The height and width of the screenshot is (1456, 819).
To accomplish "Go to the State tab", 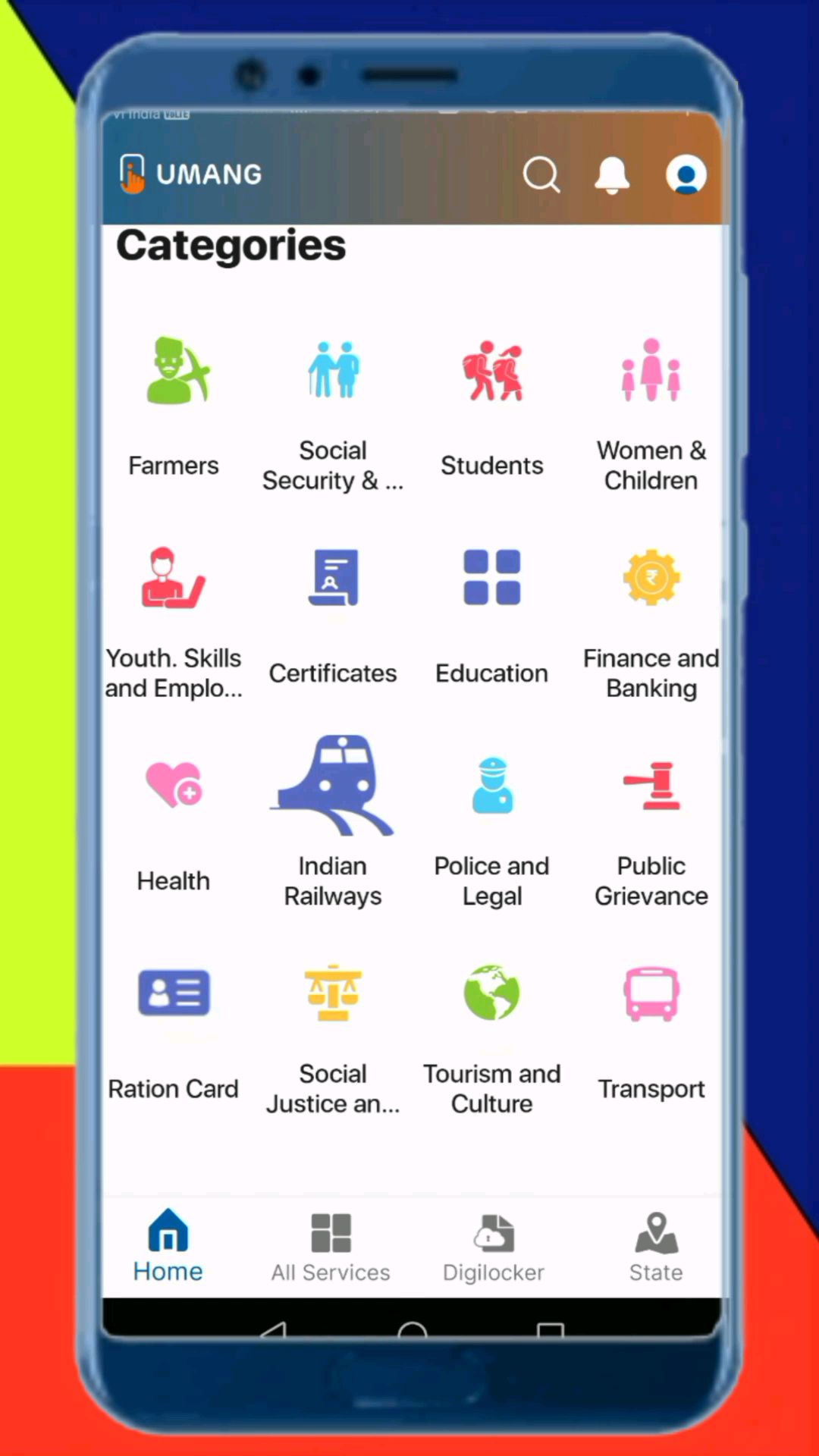I will coord(656,1247).
